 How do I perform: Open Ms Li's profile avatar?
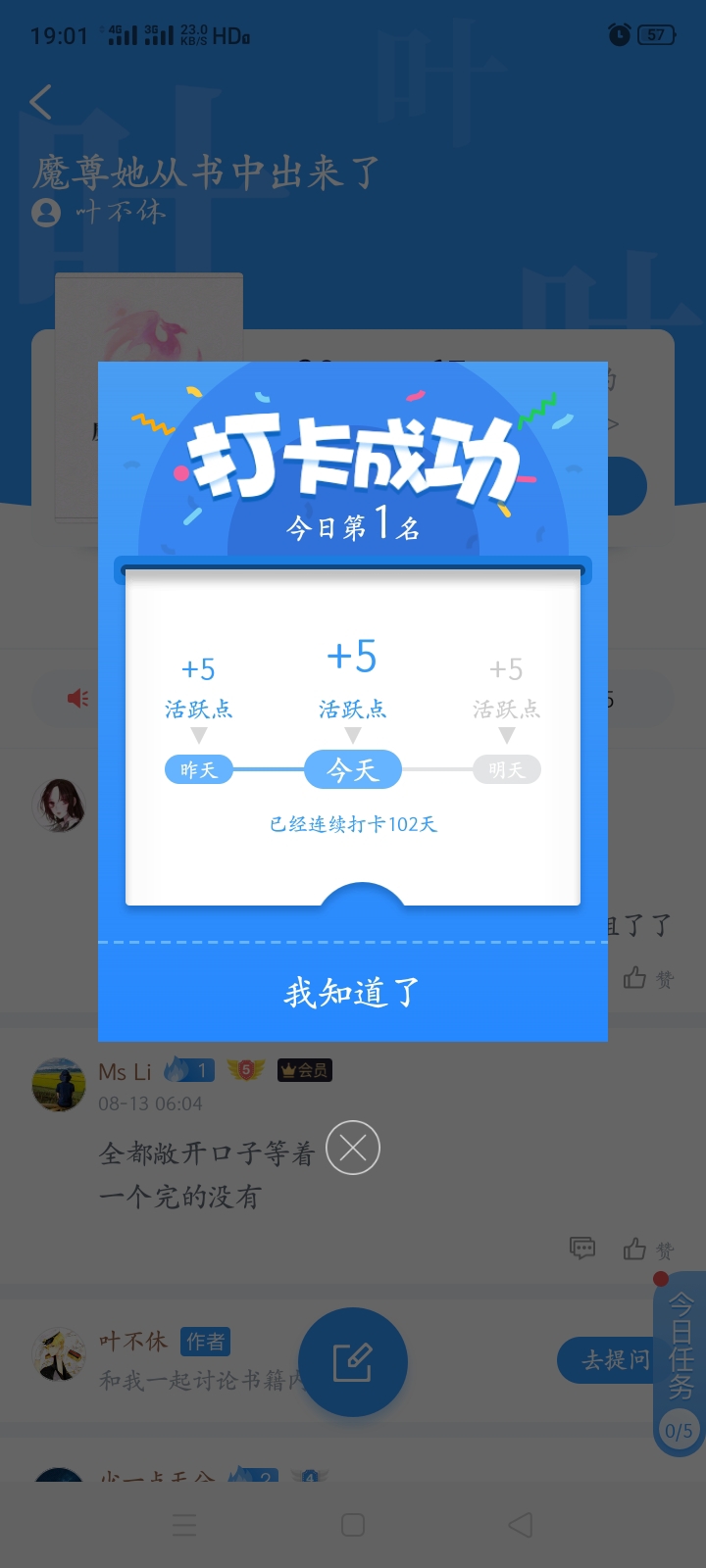pyautogui.click(x=59, y=1084)
